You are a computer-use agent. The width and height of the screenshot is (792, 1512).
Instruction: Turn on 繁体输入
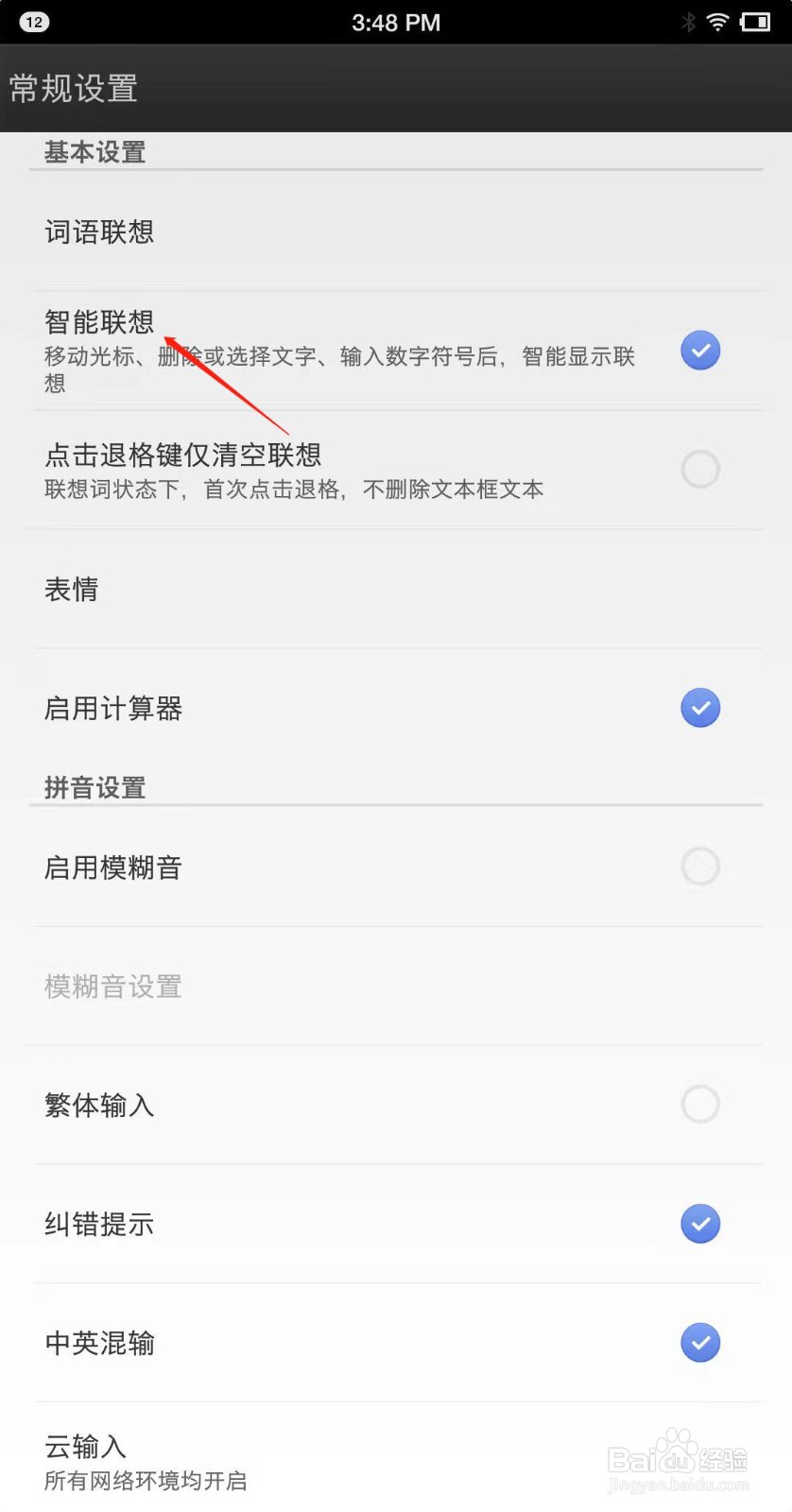(699, 1105)
